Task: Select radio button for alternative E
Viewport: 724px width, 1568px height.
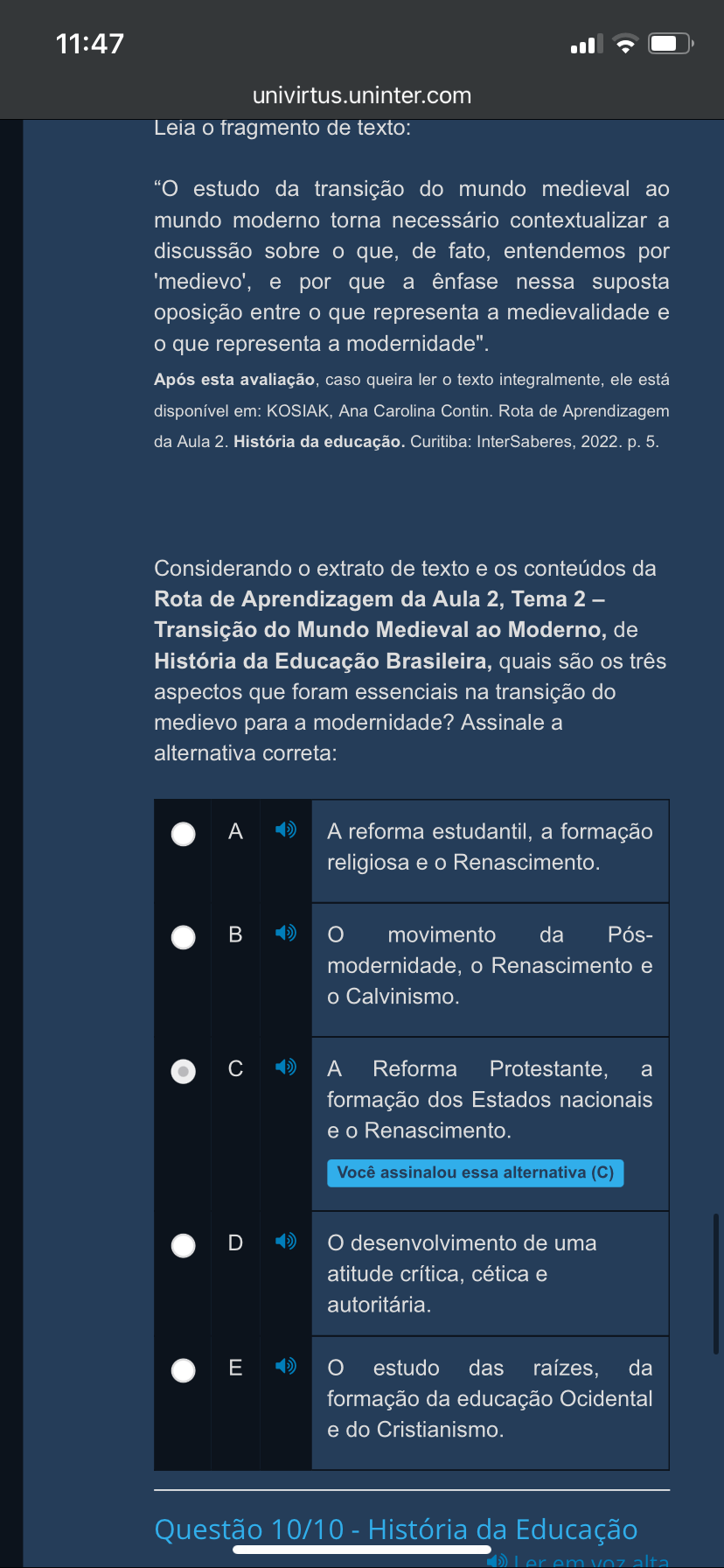Action: [x=184, y=1370]
